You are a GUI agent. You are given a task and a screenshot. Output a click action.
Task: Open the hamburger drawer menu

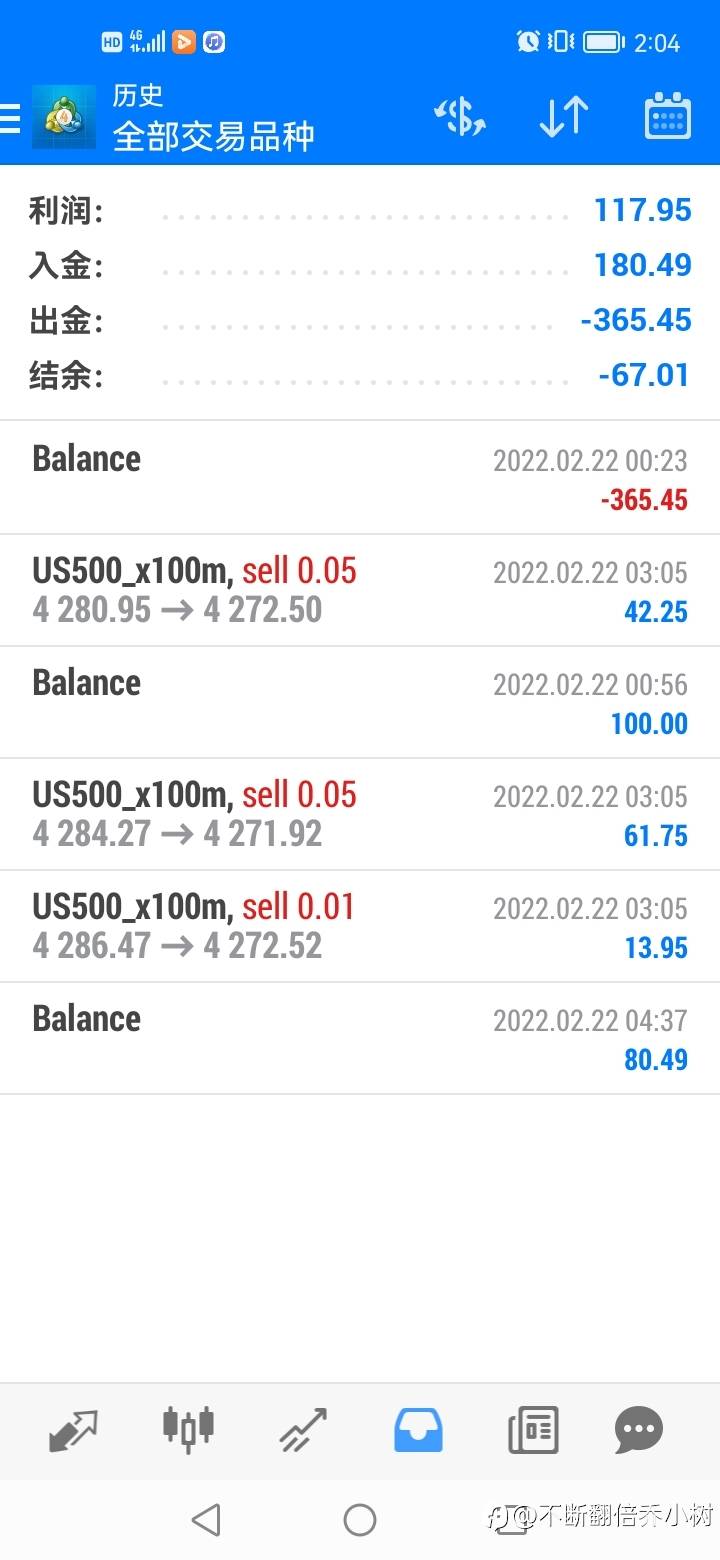click(x=10, y=118)
